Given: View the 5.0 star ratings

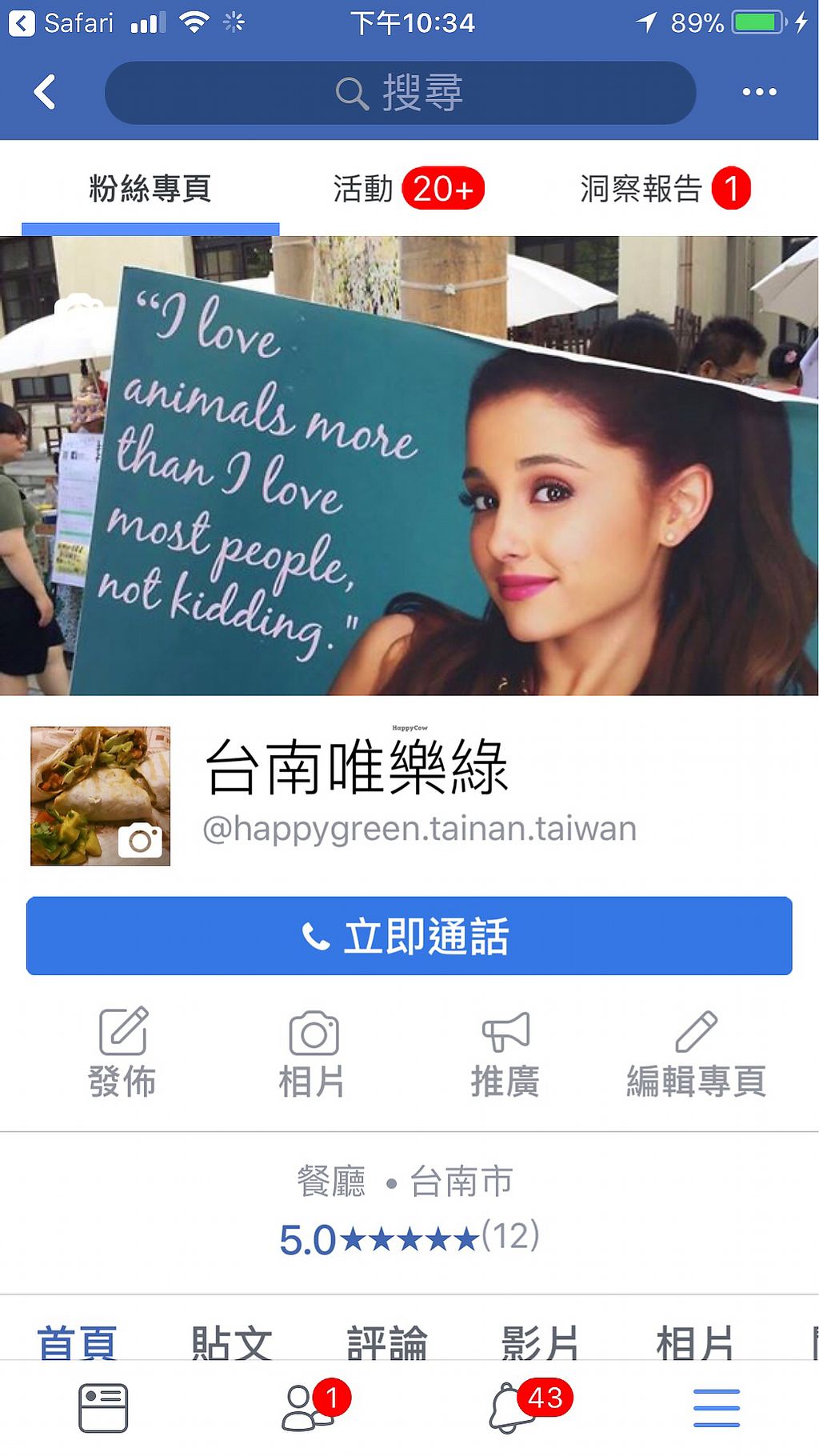Looking at the screenshot, I should click(x=409, y=1238).
